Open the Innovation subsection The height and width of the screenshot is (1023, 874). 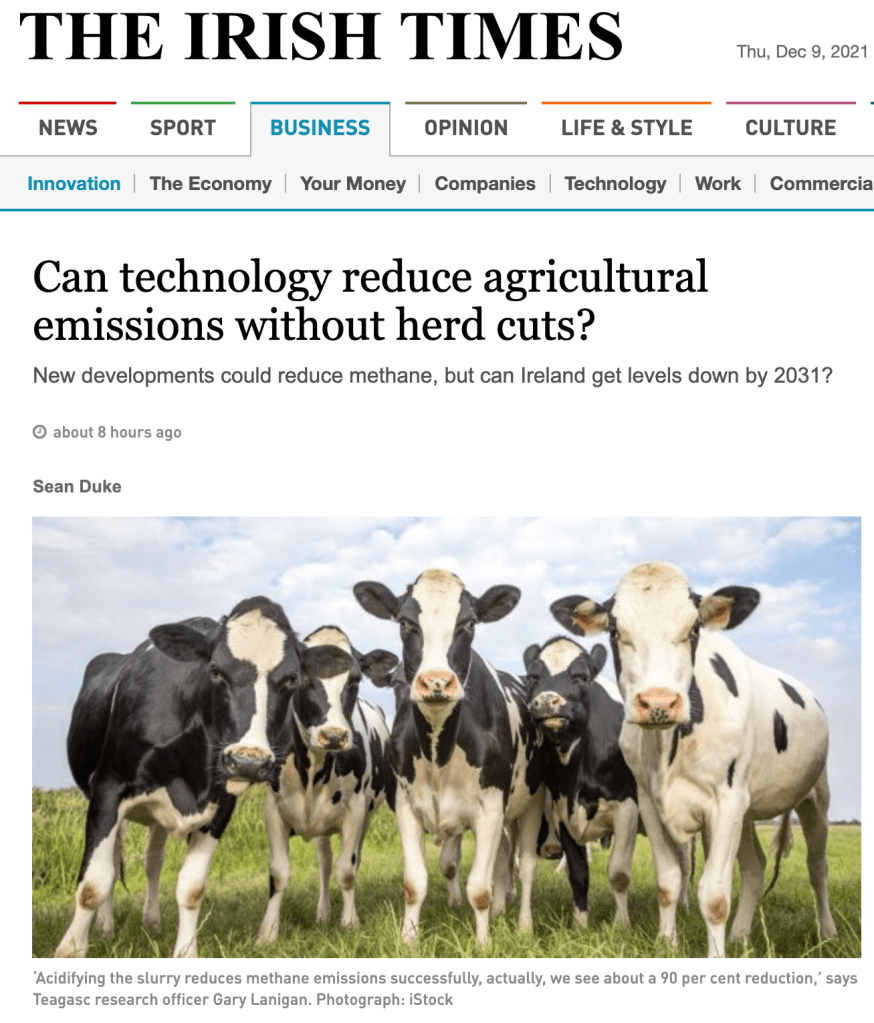coord(74,183)
